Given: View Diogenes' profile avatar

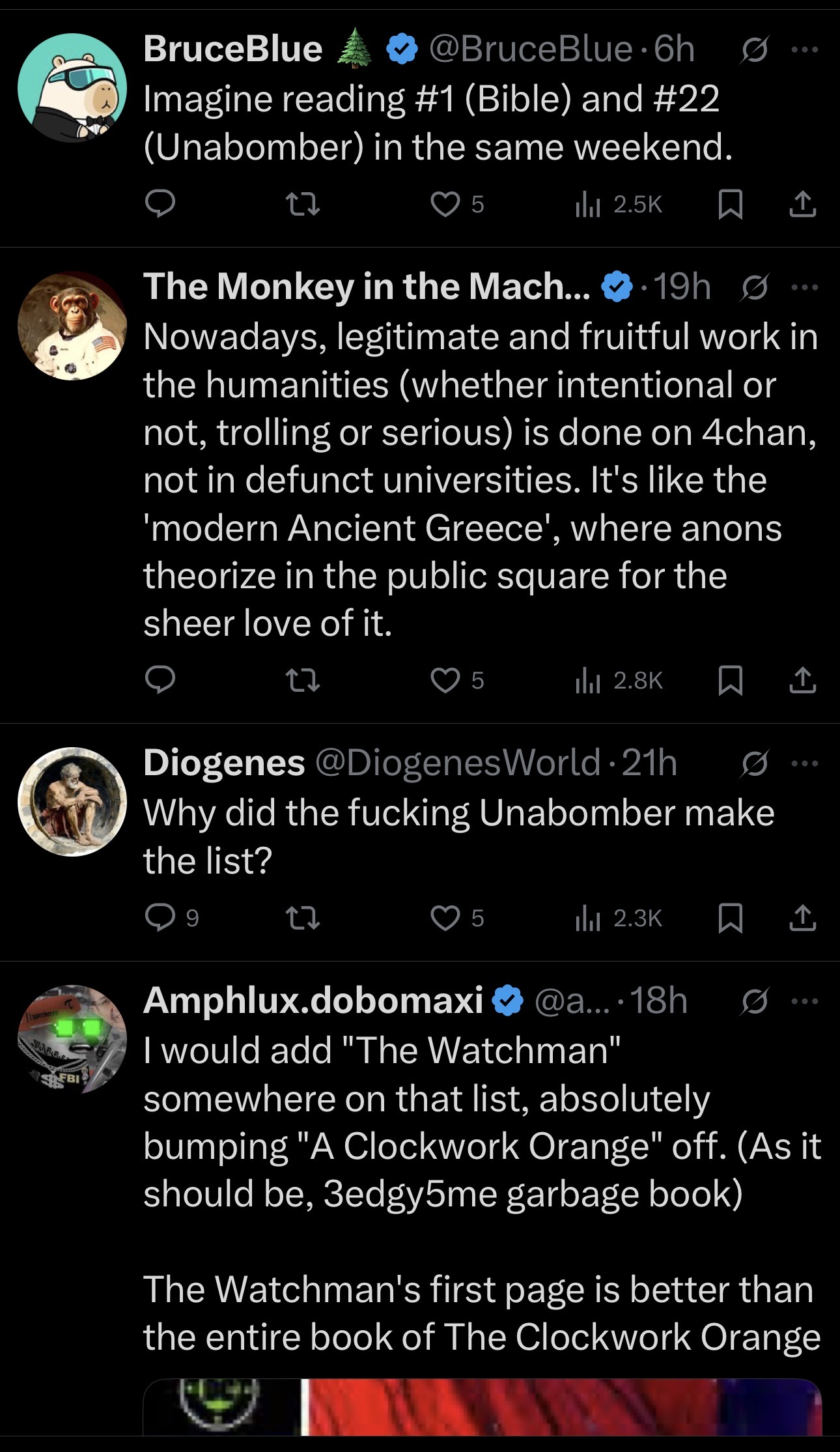Looking at the screenshot, I should tap(72, 802).
